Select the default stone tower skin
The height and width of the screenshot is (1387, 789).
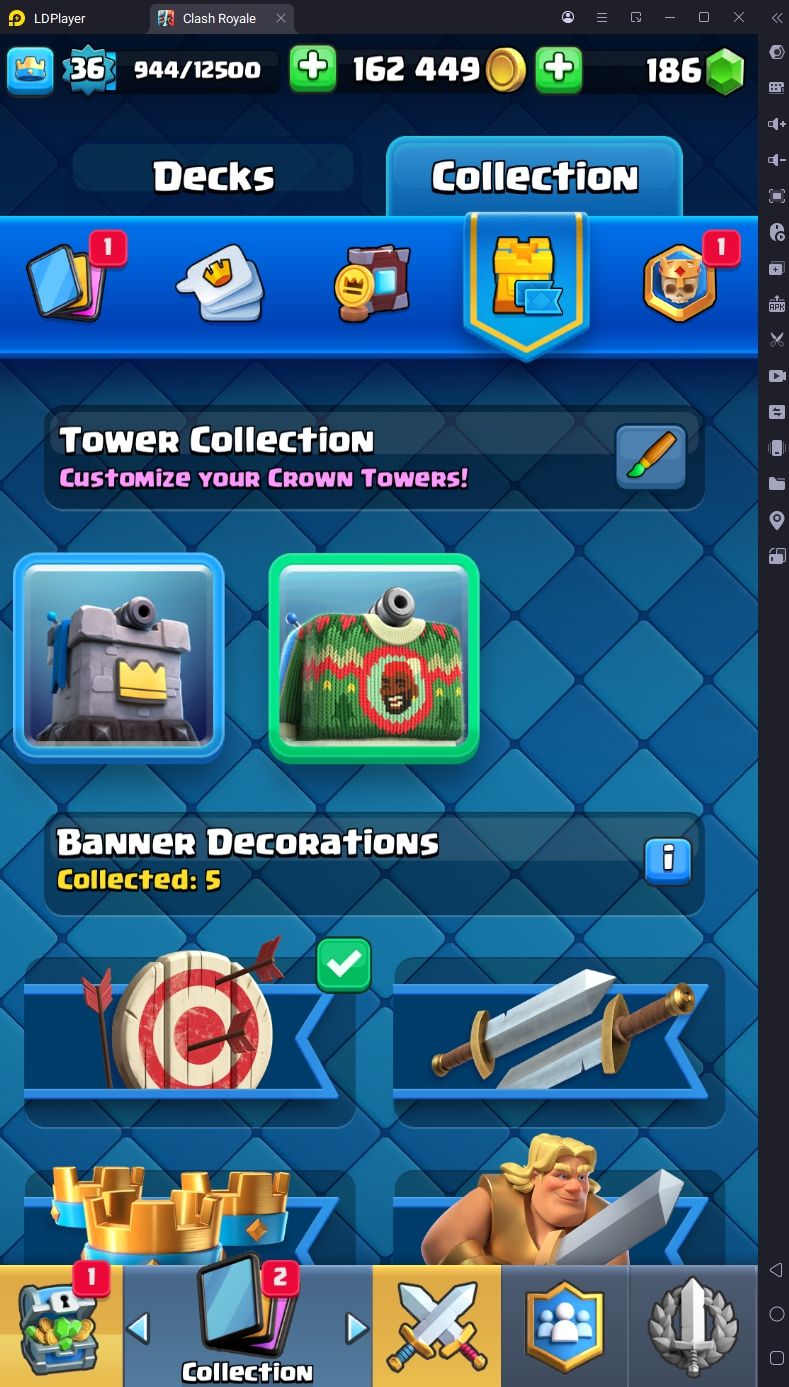click(x=119, y=657)
